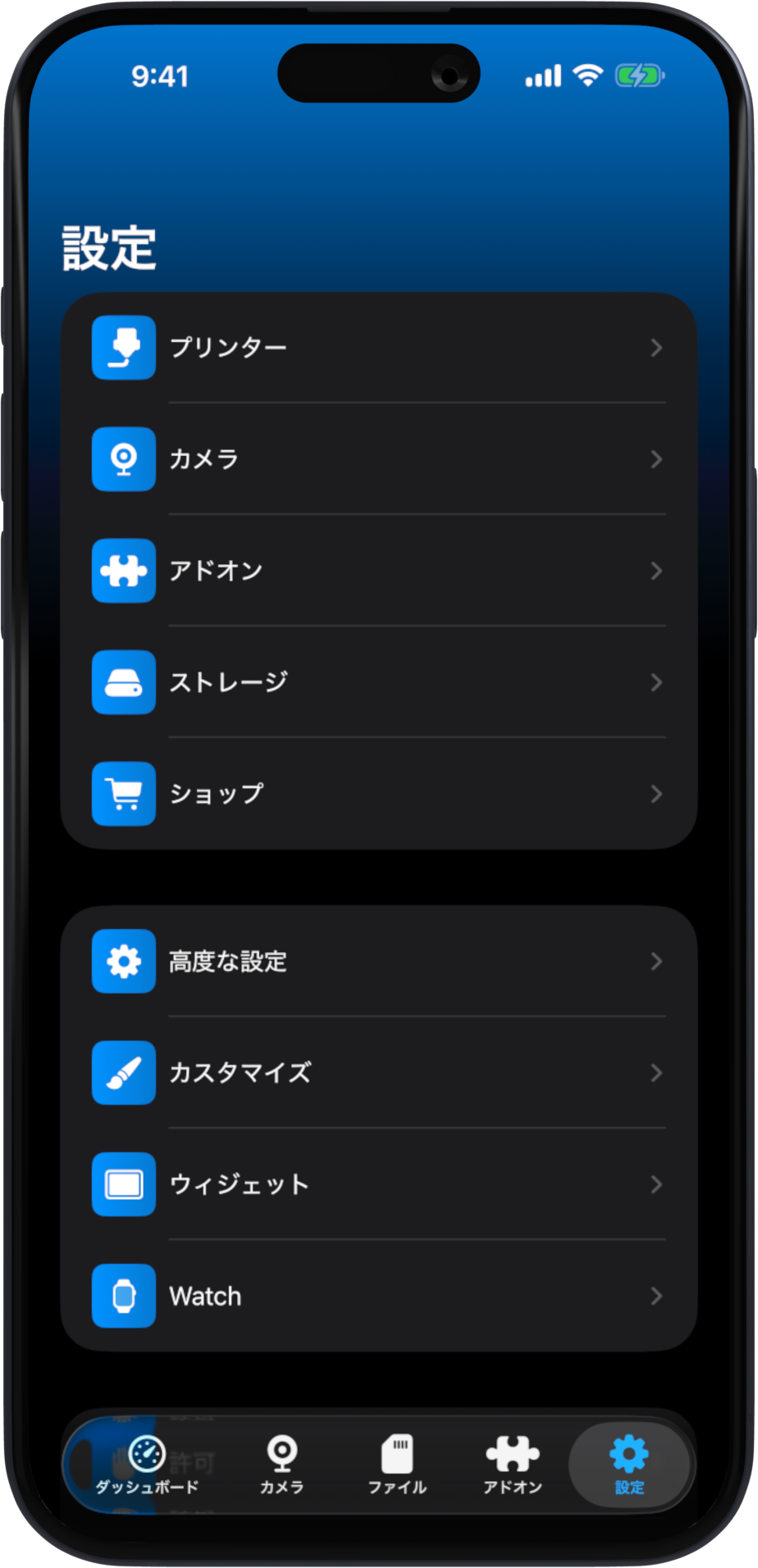Screen dimensions: 758x1568
Task: Click the gear icon for 高度な設定
Action: 123,961
